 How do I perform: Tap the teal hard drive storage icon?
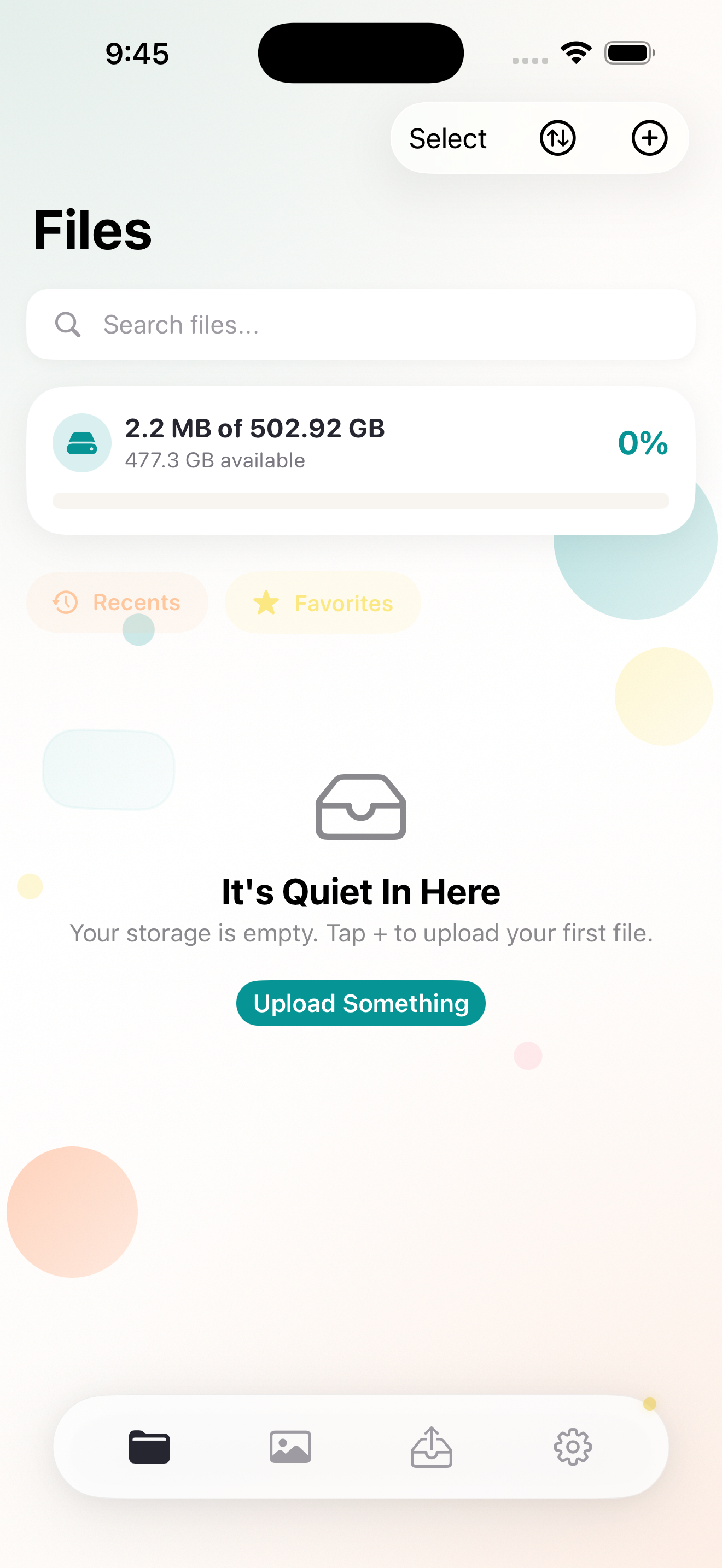point(81,442)
